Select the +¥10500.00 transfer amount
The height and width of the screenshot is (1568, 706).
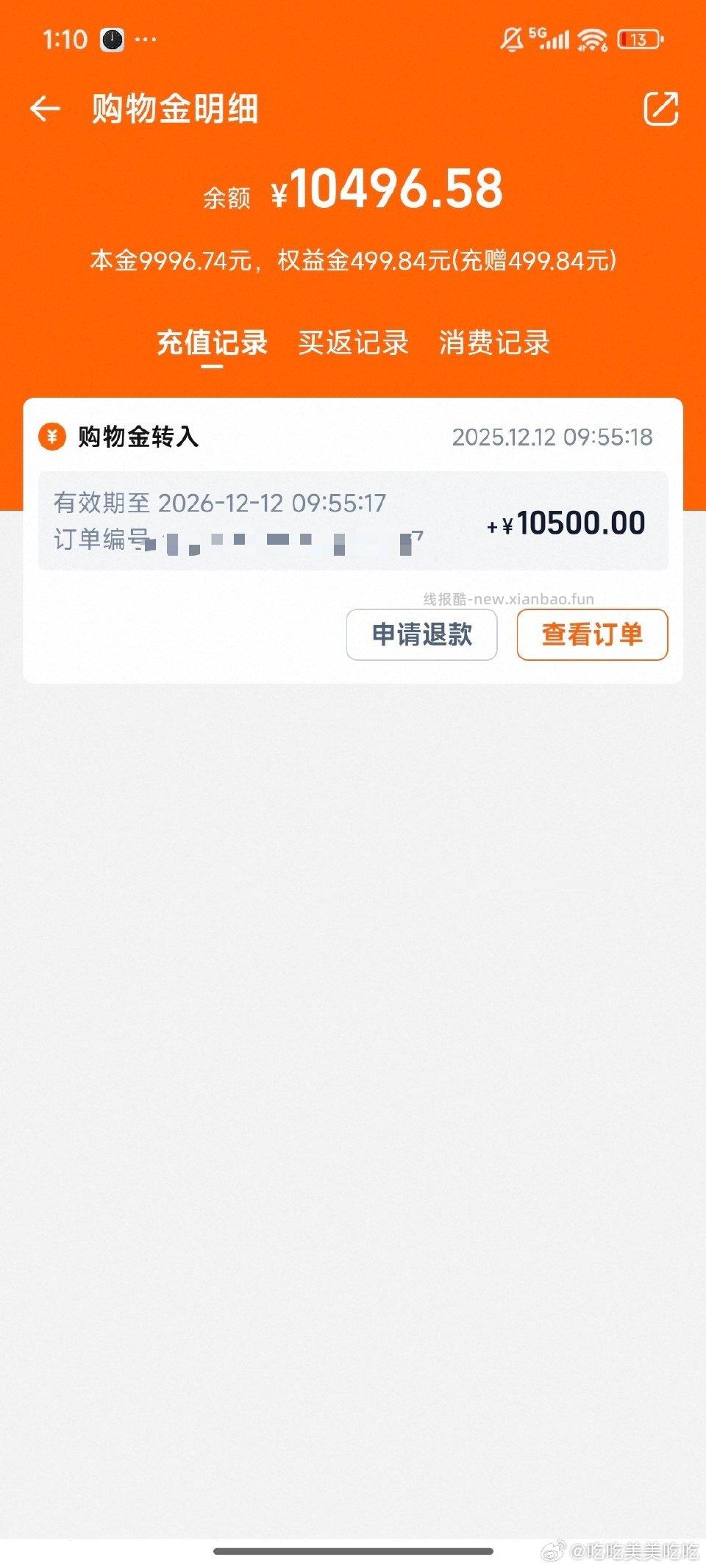pos(567,521)
